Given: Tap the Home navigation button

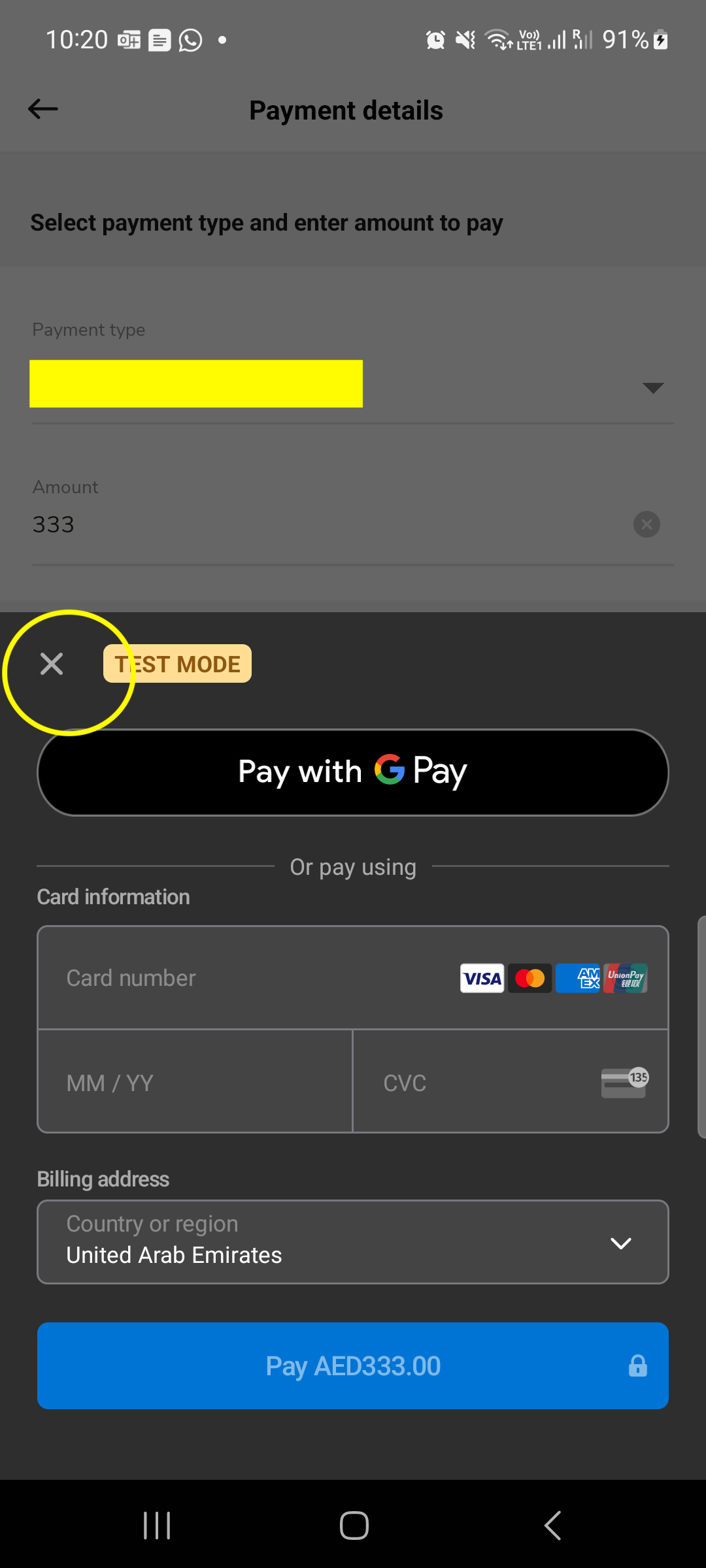Looking at the screenshot, I should click(353, 1526).
